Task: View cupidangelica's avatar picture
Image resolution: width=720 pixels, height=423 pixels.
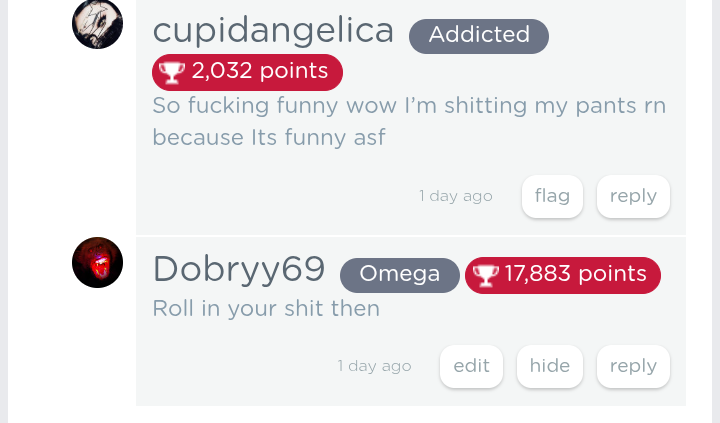Action: click(97, 24)
